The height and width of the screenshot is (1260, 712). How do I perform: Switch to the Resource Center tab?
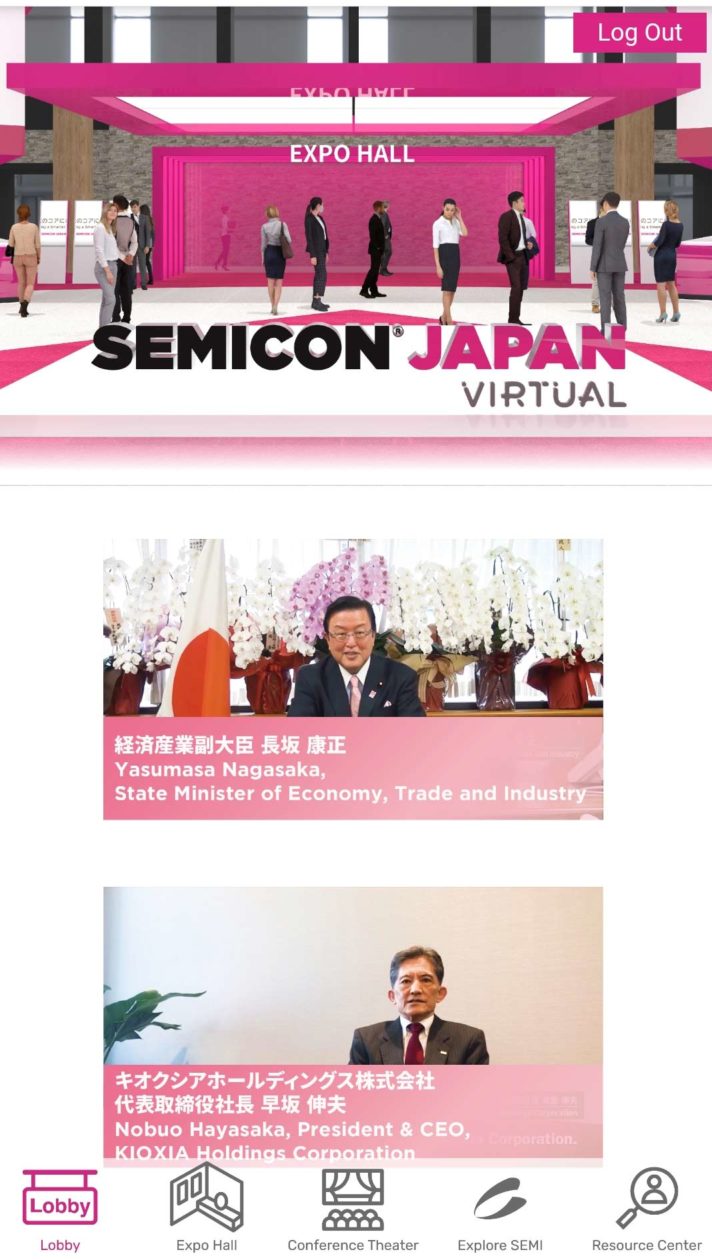click(647, 1211)
